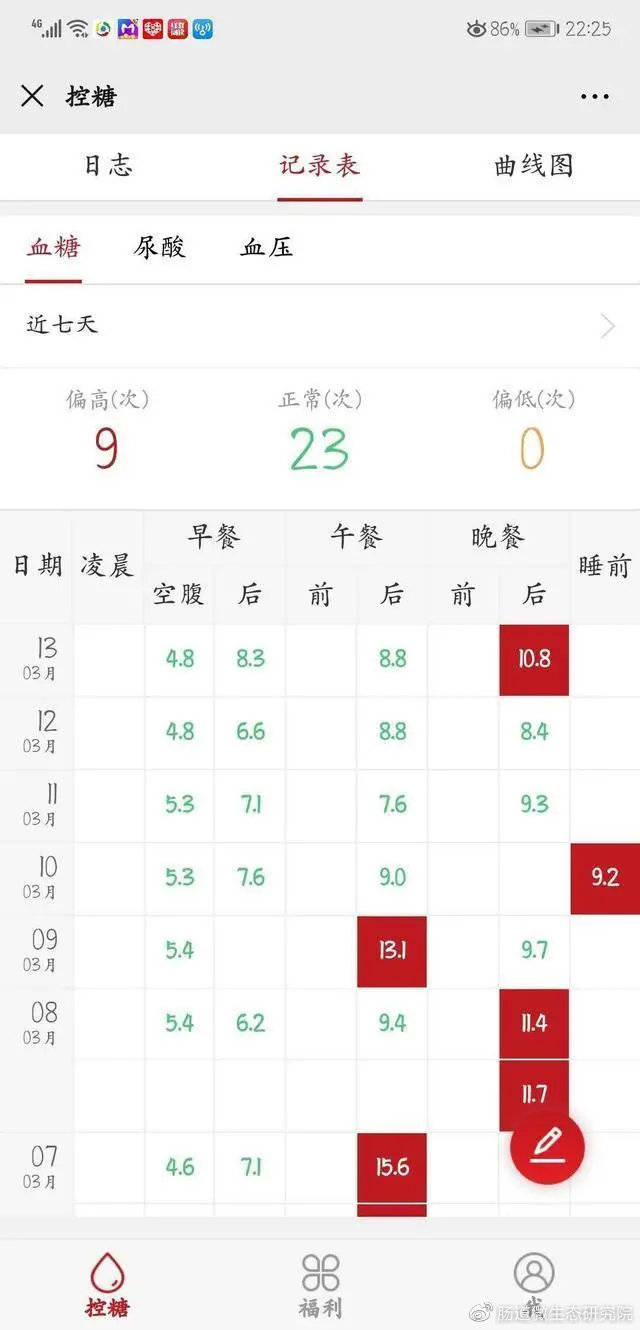Open the three-dot overflow menu

point(594,97)
